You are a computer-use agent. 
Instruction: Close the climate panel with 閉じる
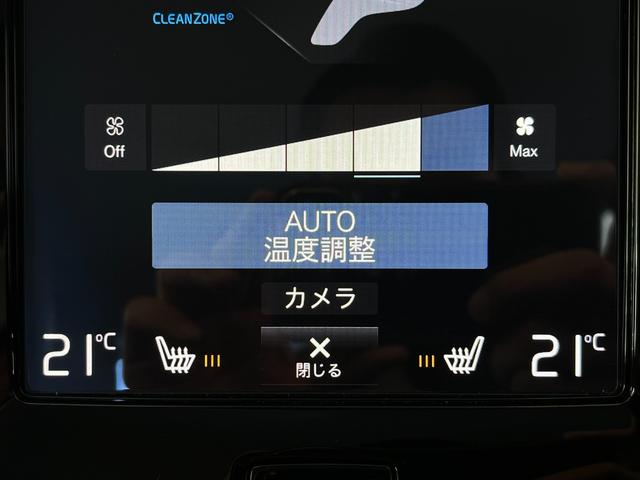click(319, 356)
